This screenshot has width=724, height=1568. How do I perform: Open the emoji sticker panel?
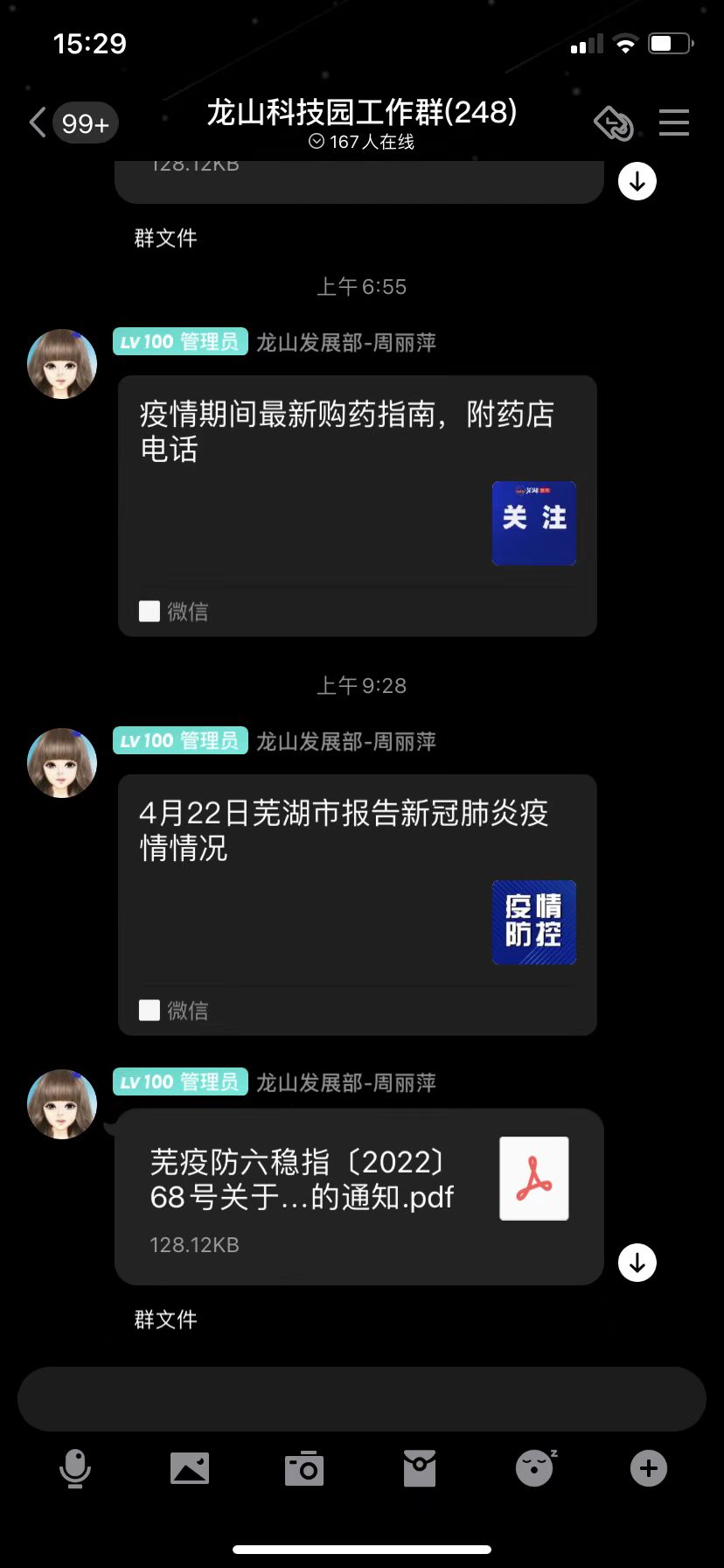(534, 1468)
